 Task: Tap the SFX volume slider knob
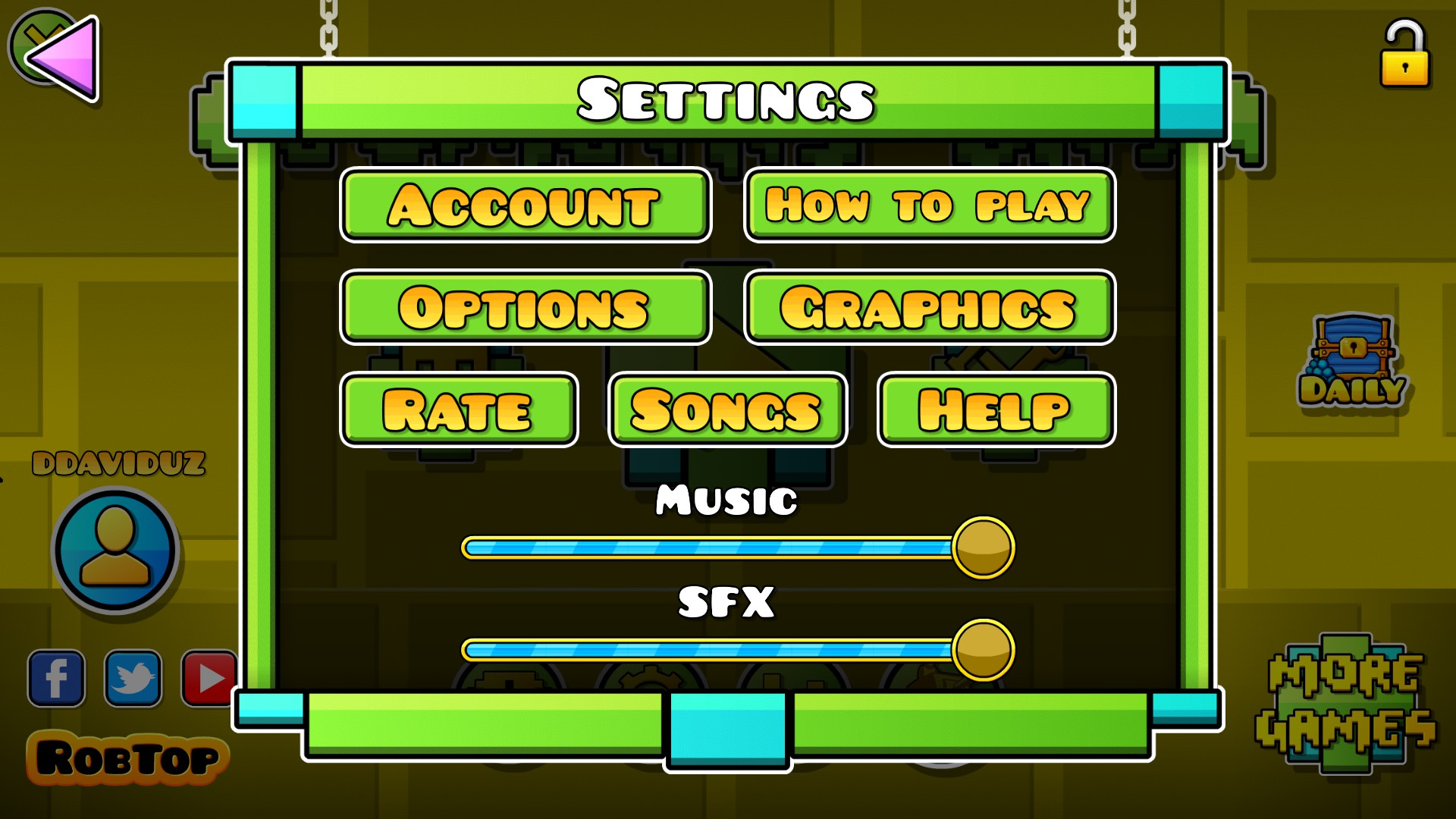(x=983, y=650)
